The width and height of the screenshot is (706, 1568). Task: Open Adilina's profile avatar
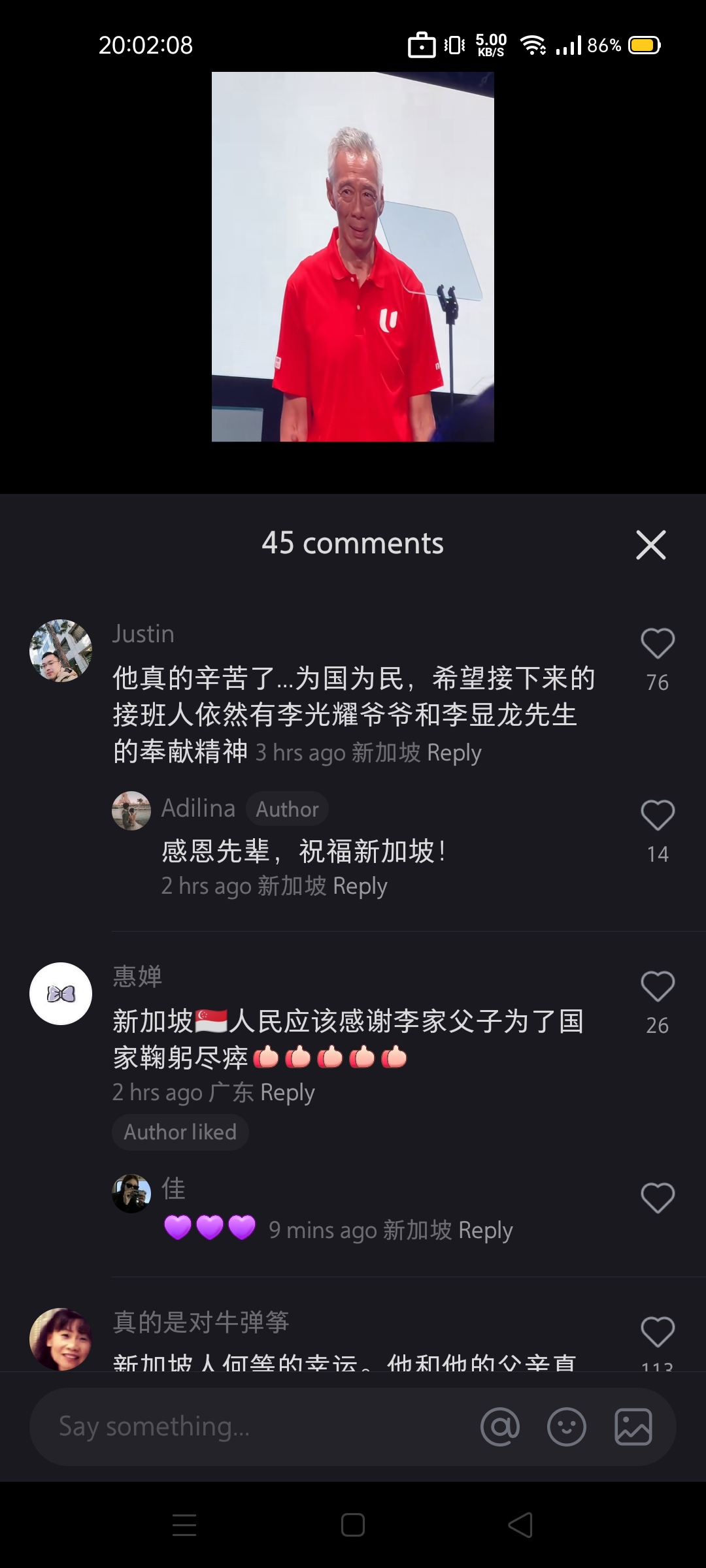[131, 810]
